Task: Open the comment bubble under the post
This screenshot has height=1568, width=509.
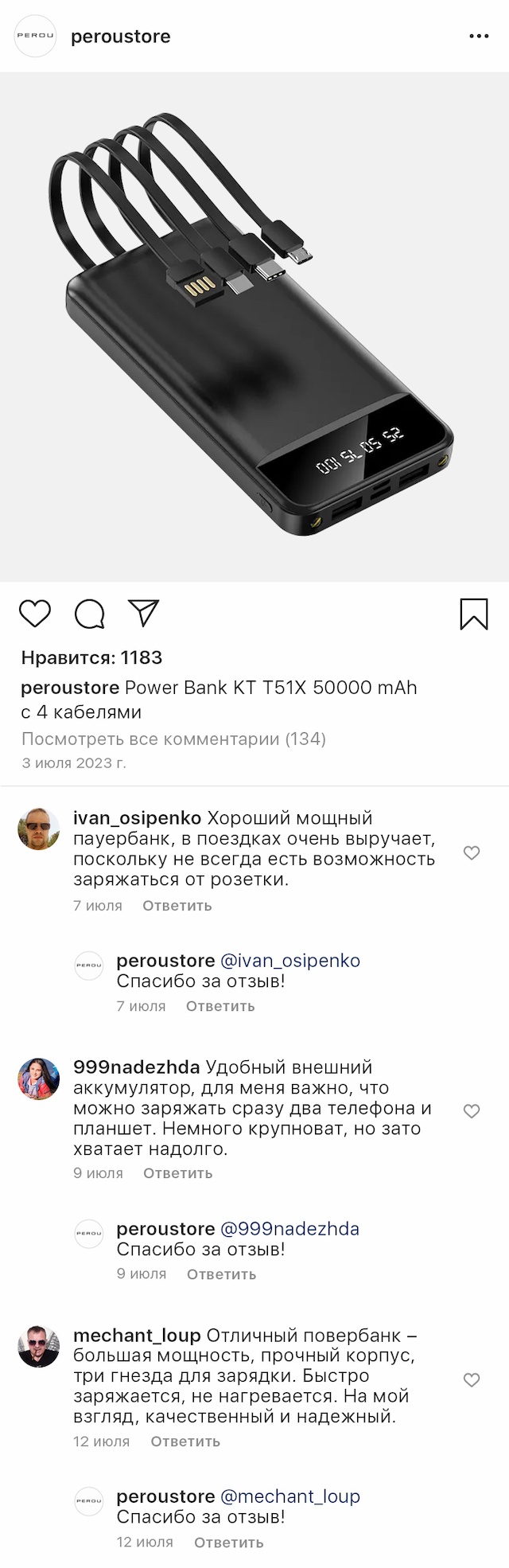Action: click(90, 614)
